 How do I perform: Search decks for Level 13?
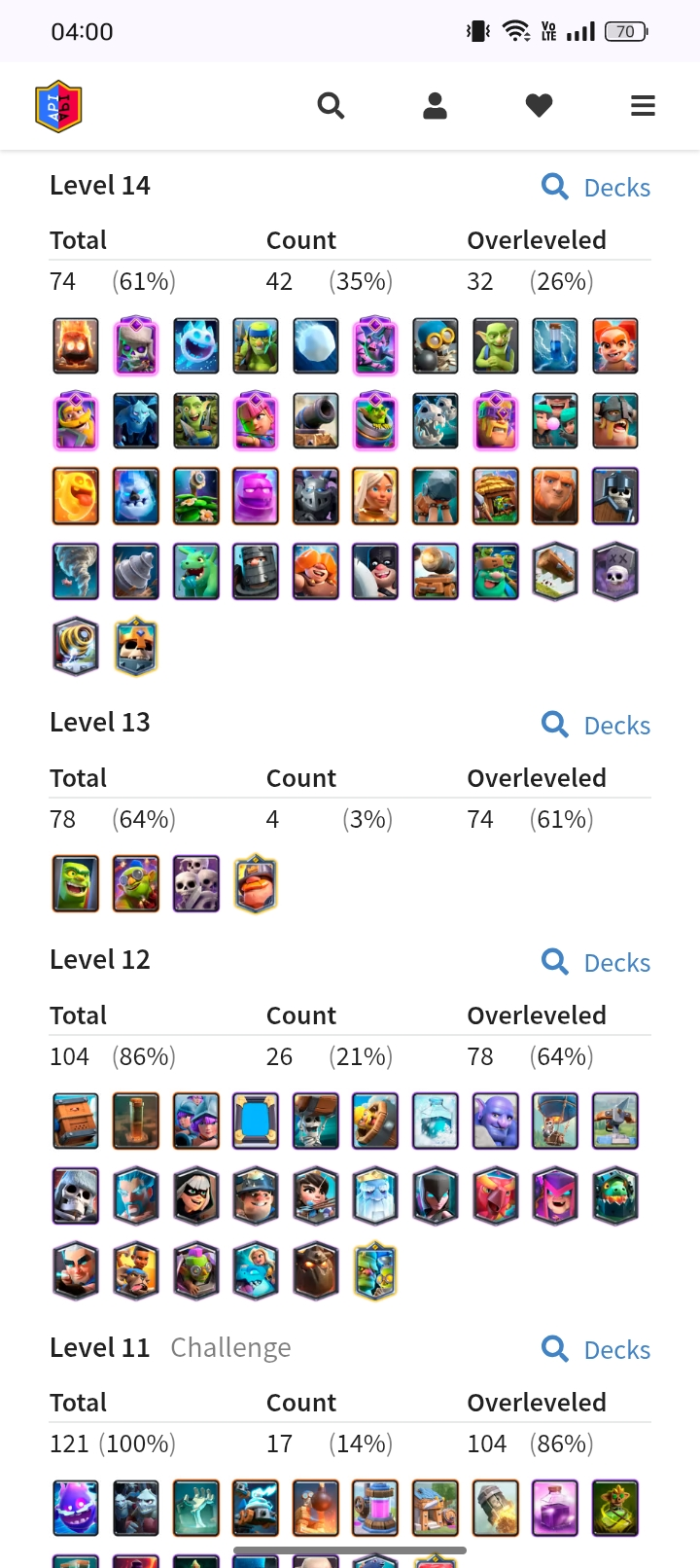596,725
